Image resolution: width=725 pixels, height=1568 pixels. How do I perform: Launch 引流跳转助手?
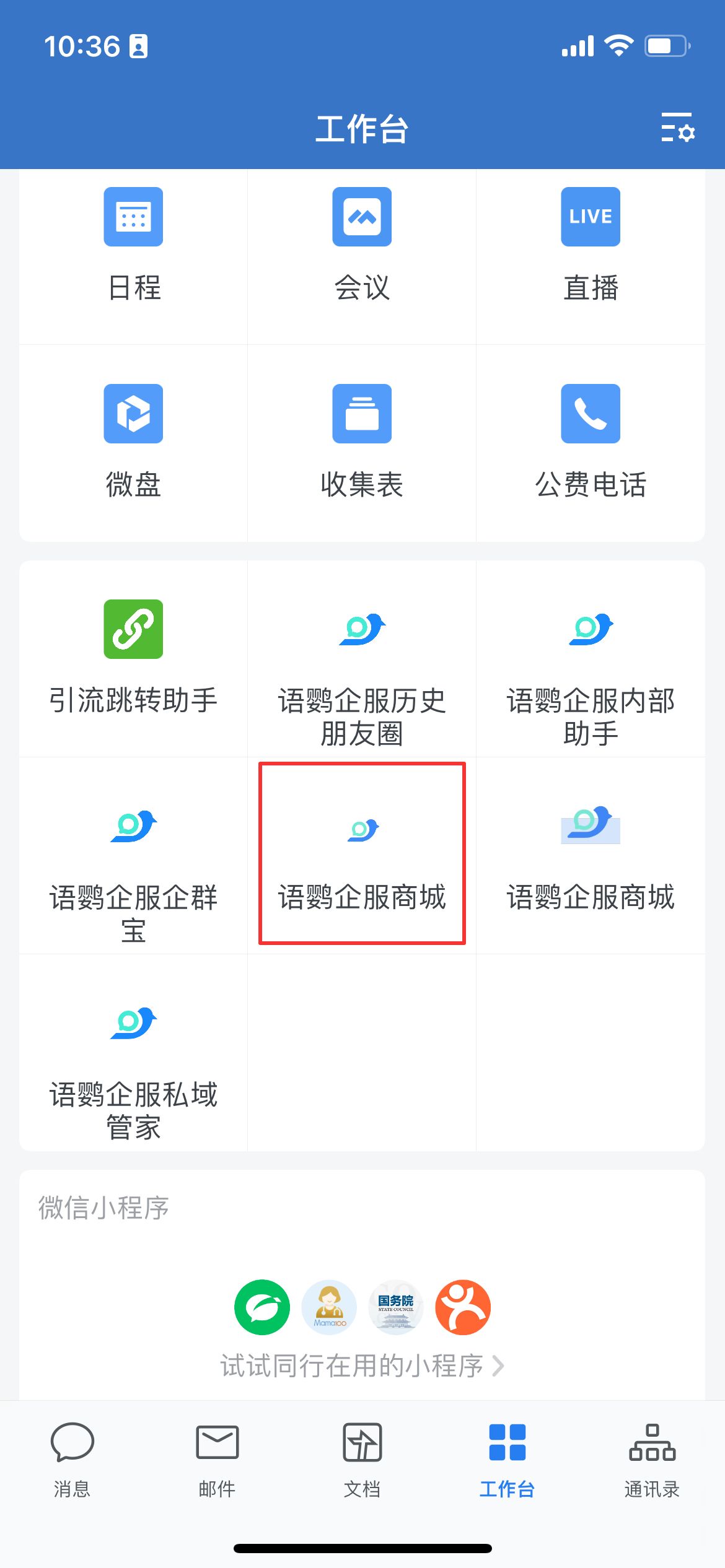[133, 656]
